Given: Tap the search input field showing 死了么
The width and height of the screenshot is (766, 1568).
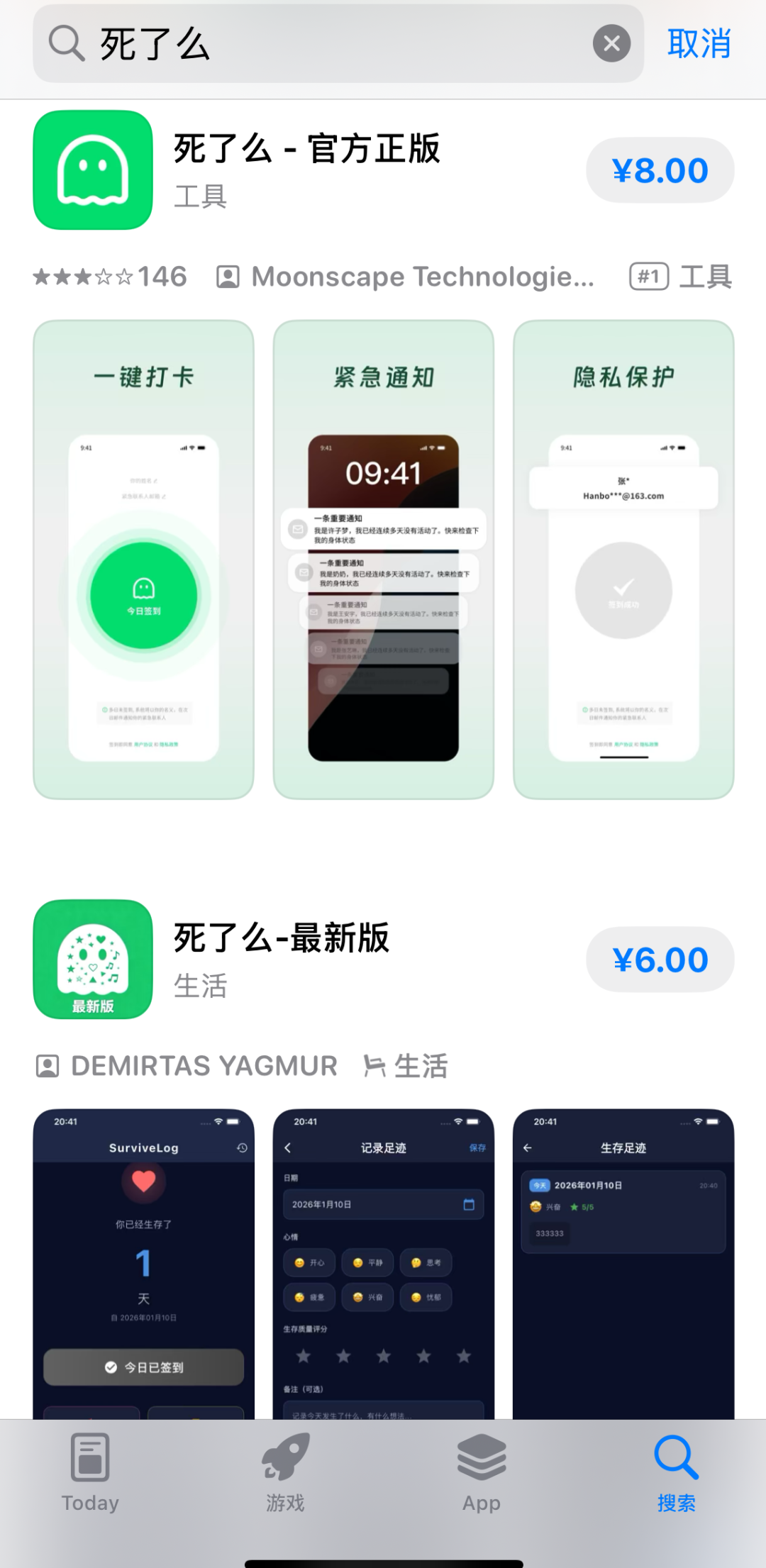Looking at the screenshot, I should (284, 44).
